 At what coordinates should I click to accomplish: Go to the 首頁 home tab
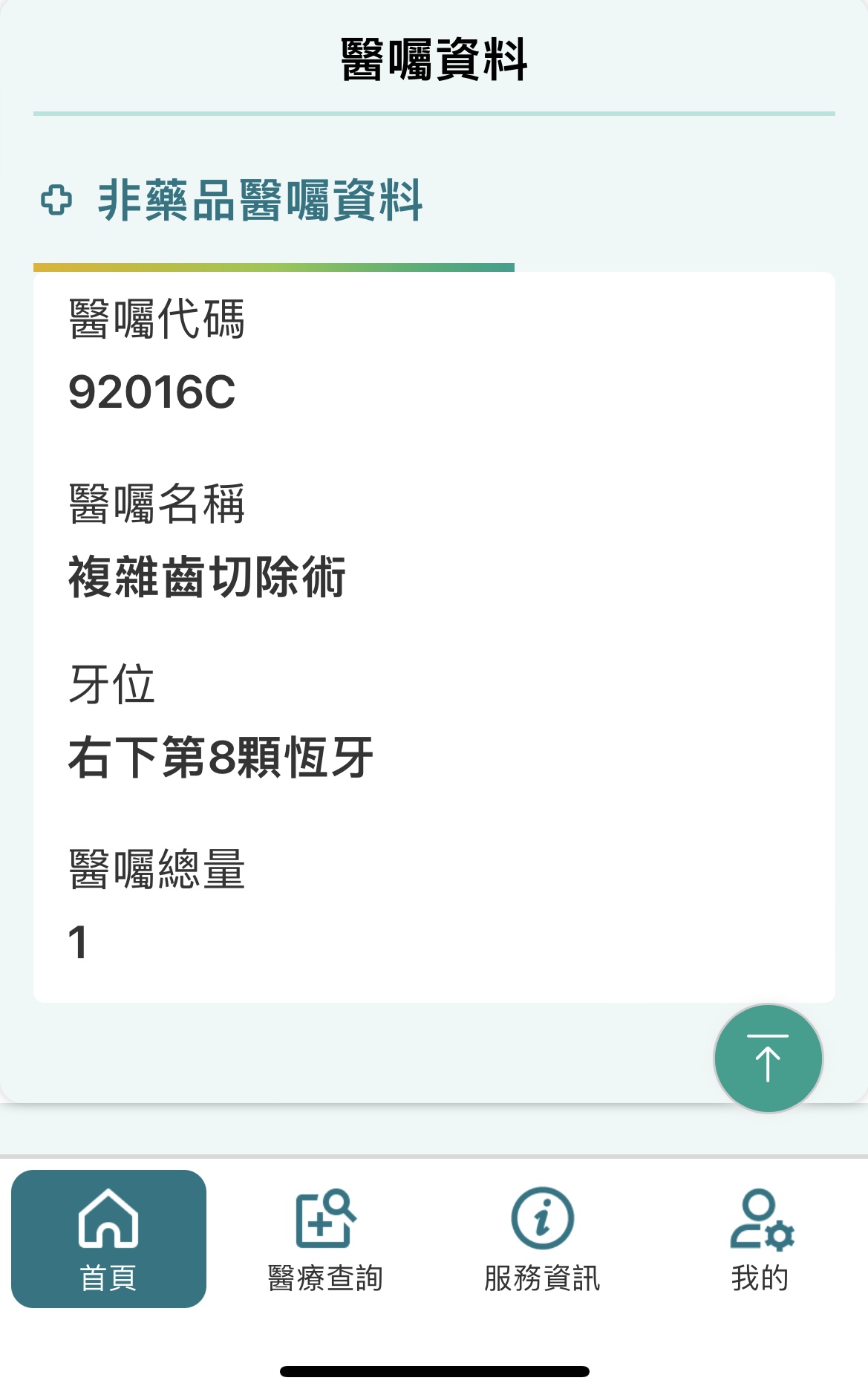108,1238
